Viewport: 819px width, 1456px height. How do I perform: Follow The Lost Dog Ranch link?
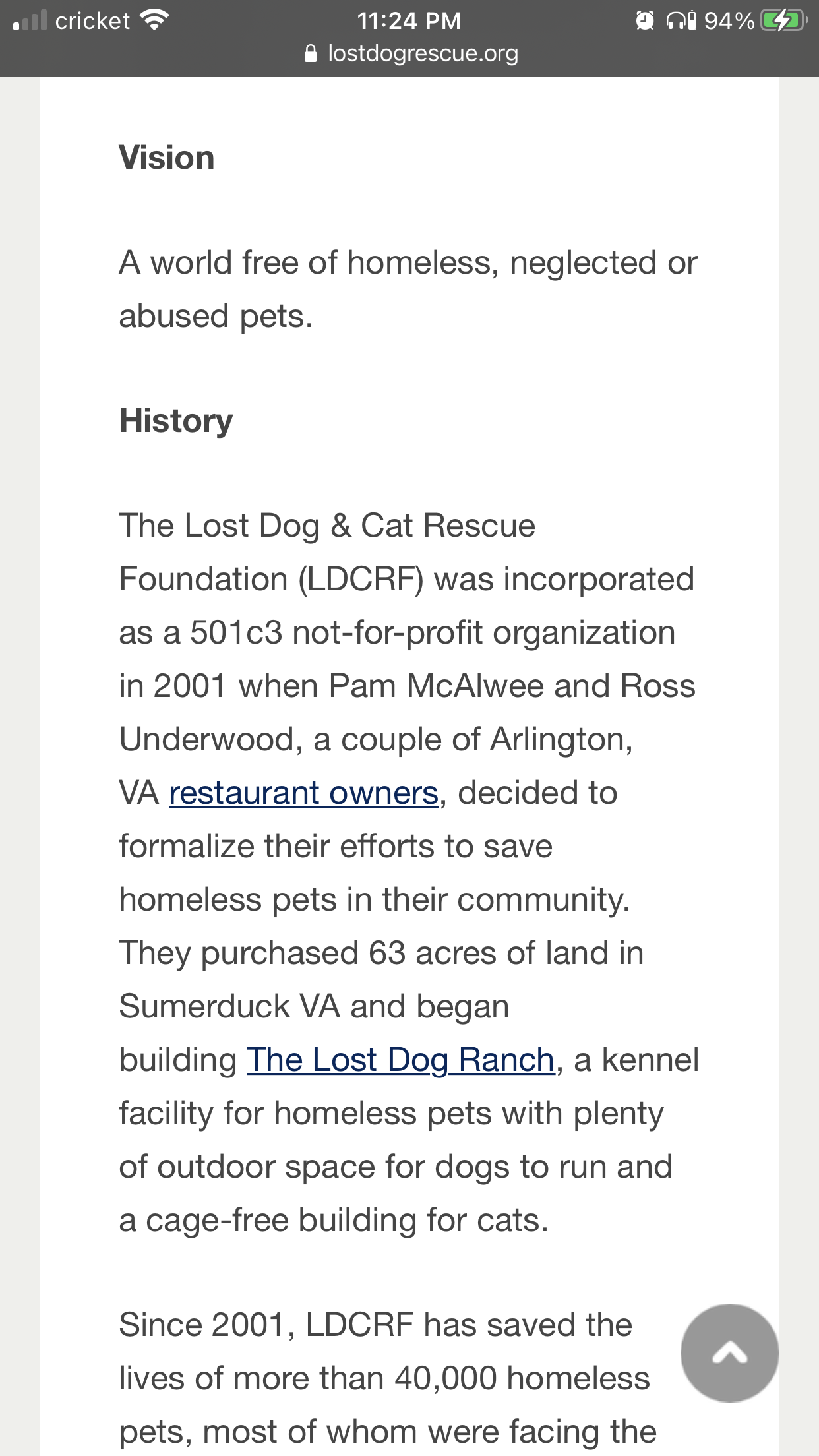tap(401, 1060)
